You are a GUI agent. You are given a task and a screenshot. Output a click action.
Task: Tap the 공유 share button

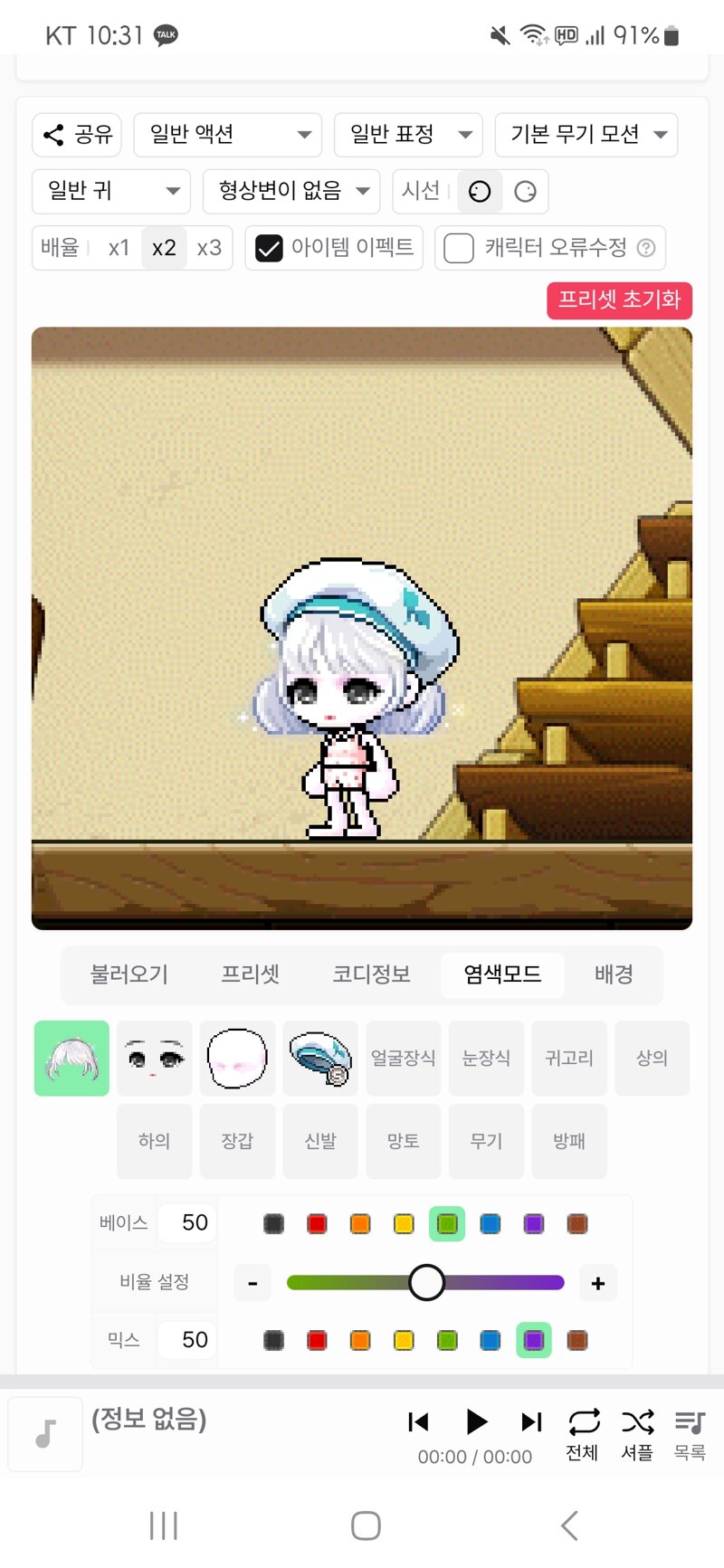77,135
